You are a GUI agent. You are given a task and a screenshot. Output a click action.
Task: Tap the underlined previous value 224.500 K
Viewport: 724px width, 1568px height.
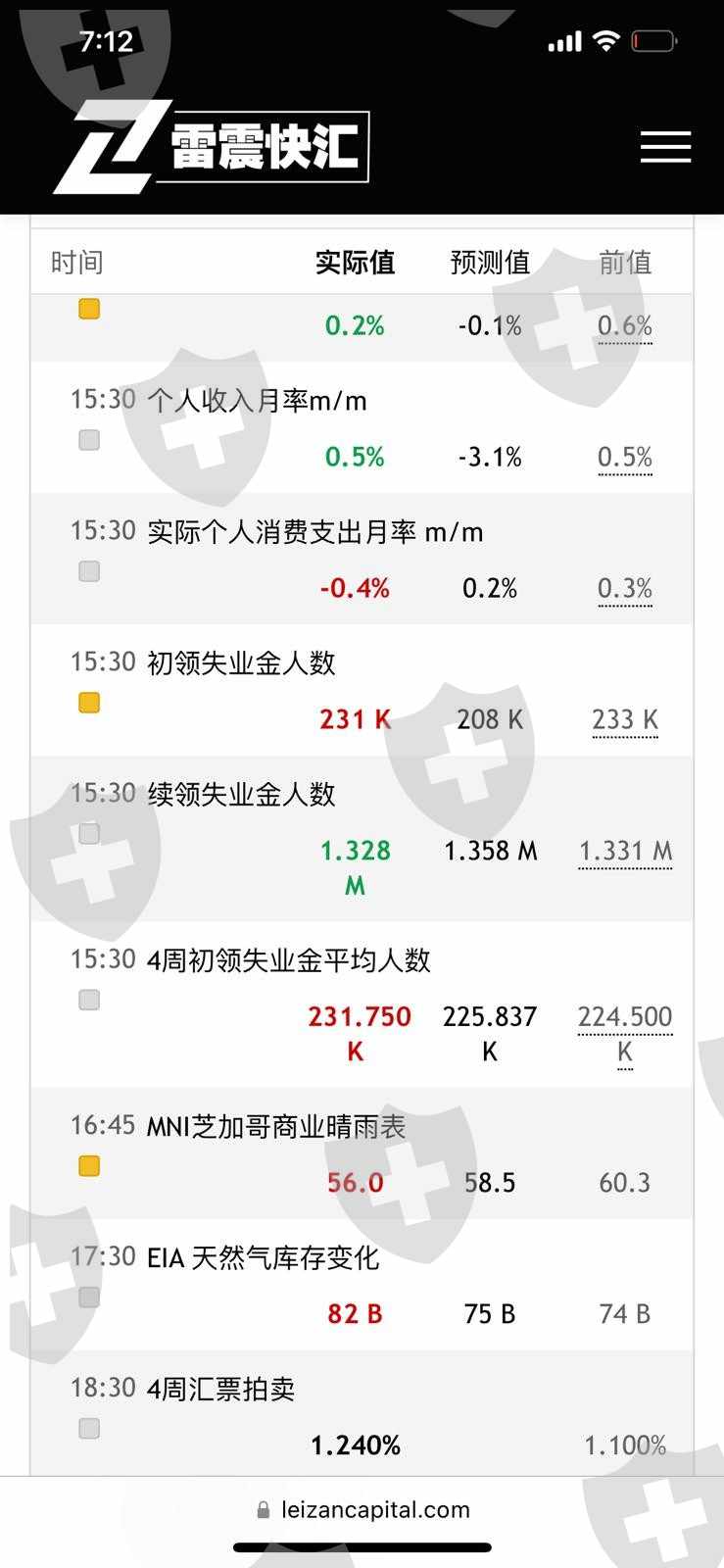(x=625, y=1035)
